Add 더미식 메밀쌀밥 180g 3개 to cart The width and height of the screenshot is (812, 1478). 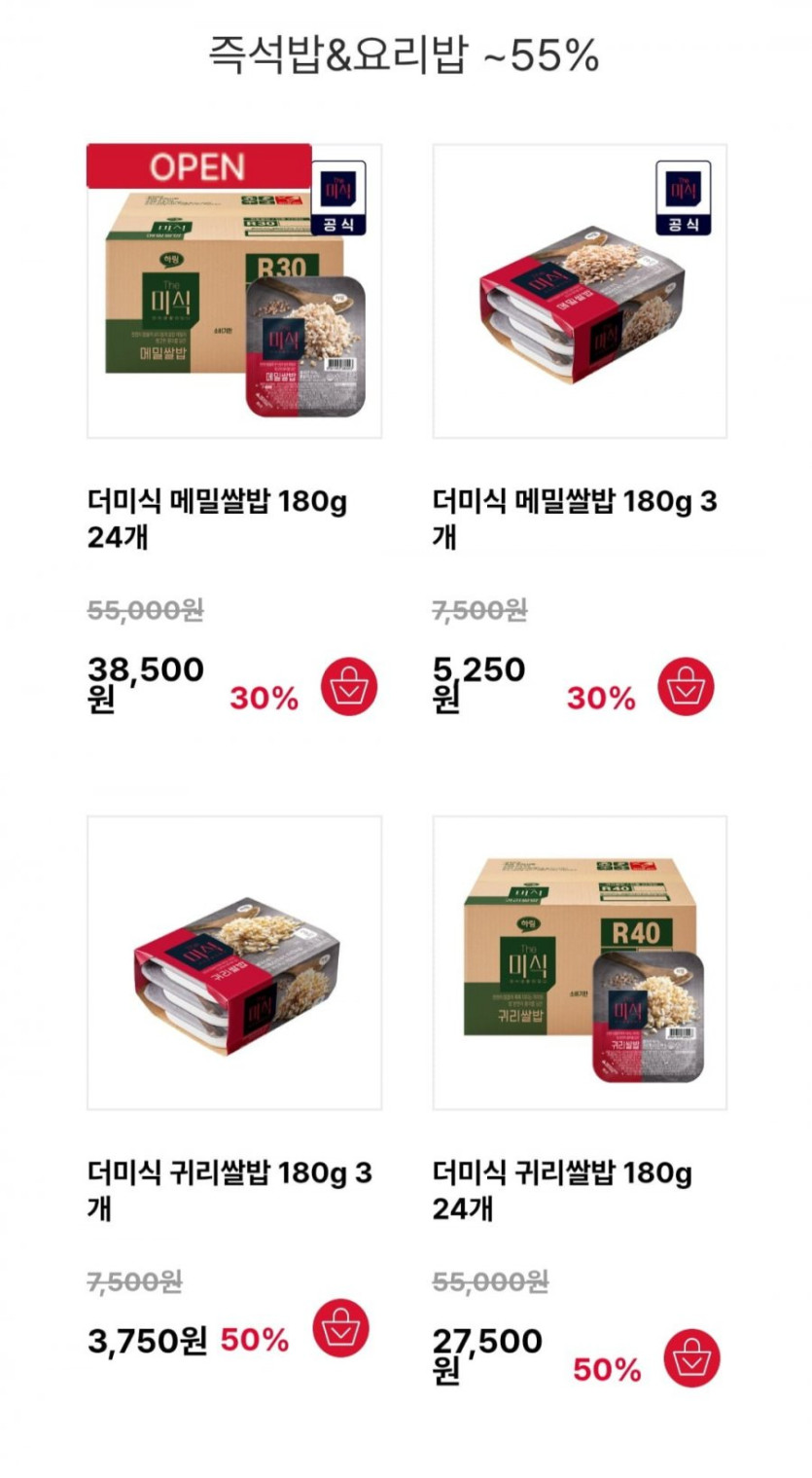686,687
